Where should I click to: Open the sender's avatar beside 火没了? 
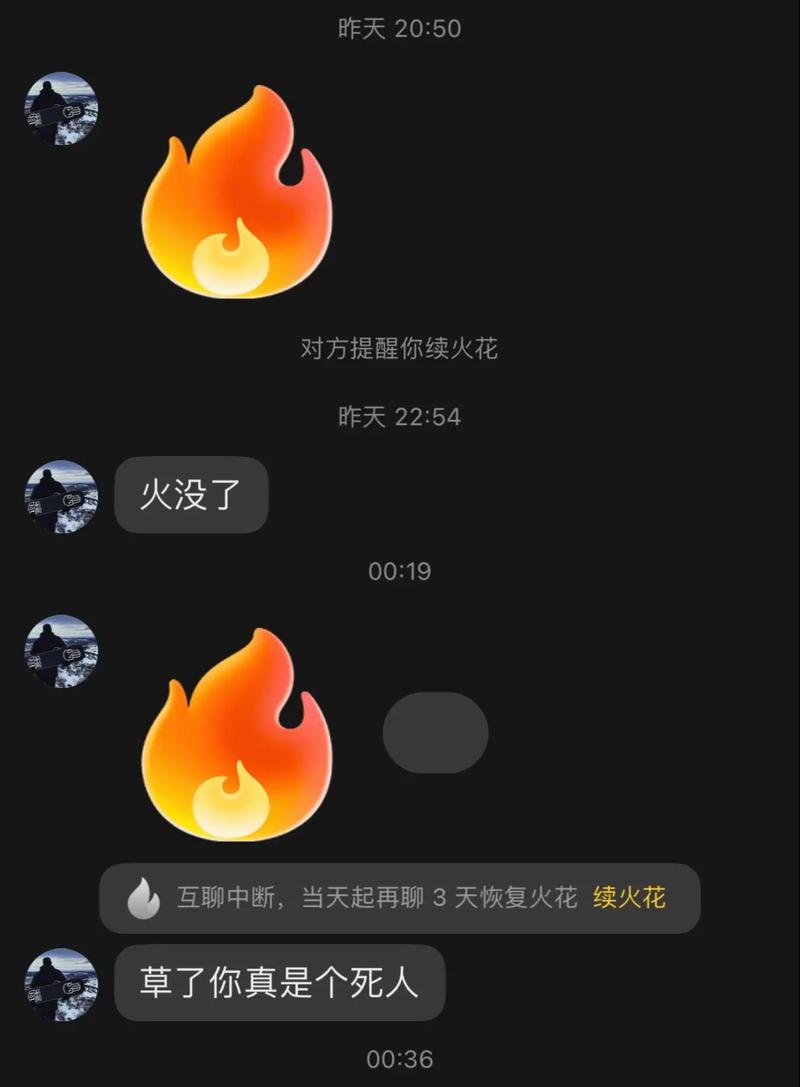(61, 496)
